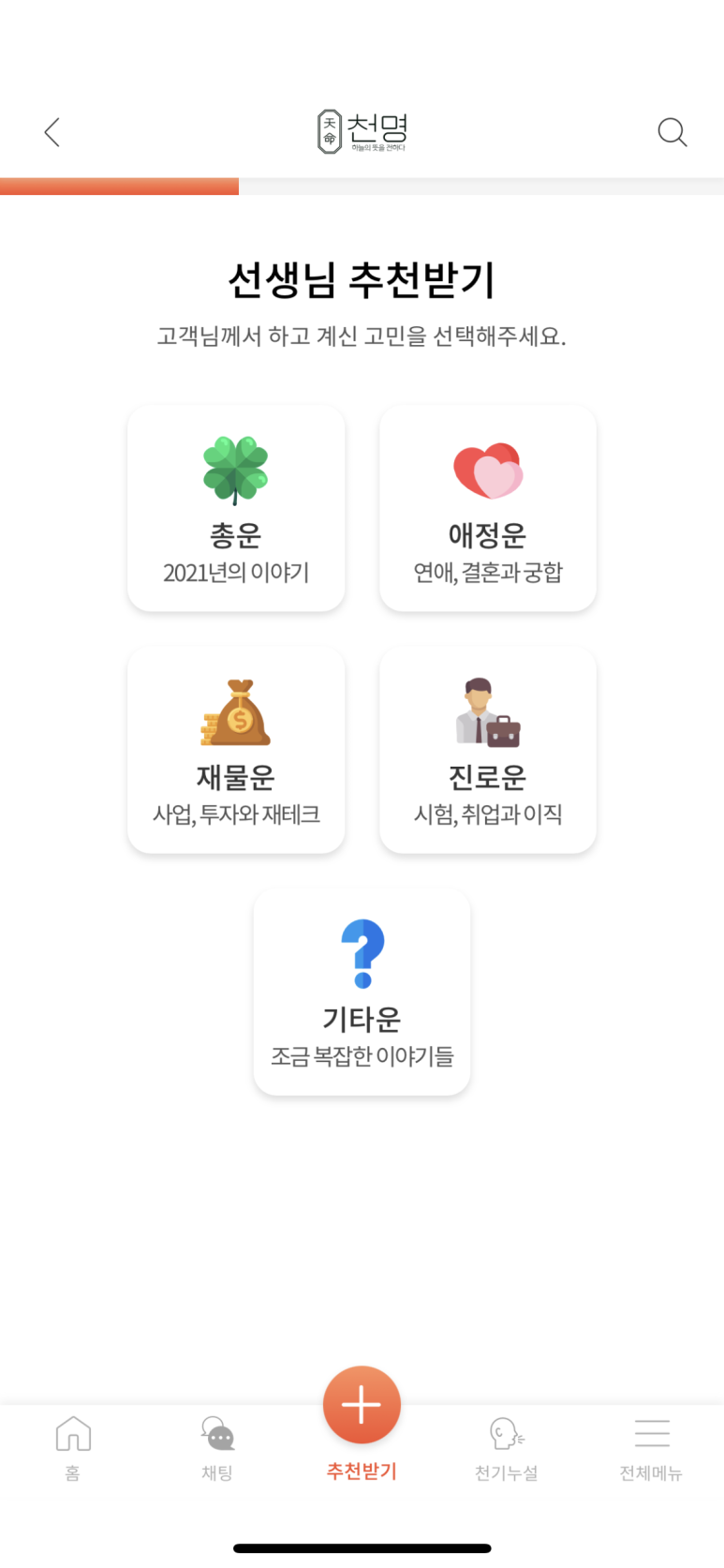Open the 전체메뉴 tab
724x1568 pixels.
(x=651, y=1448)
